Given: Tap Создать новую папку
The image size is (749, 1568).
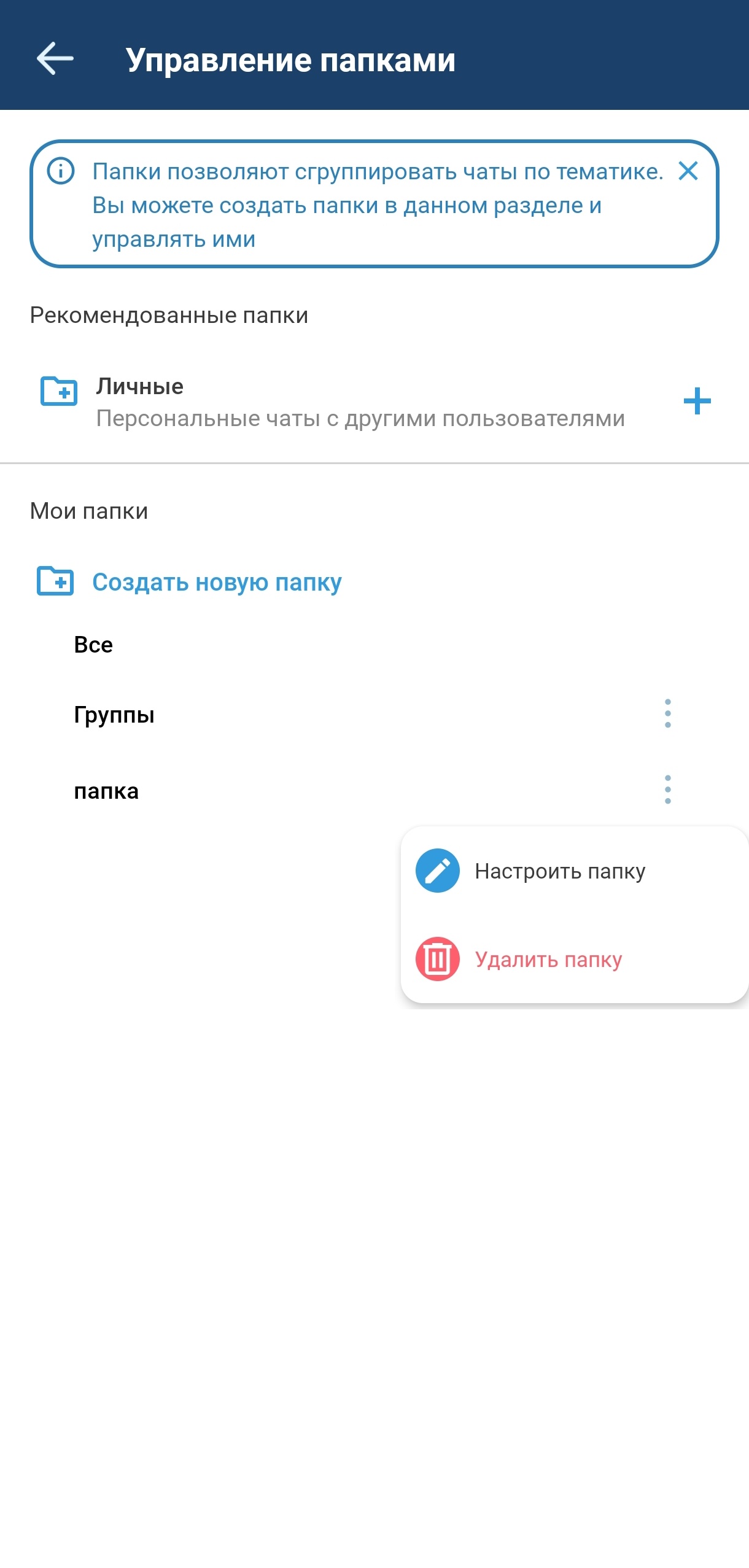Looking at the screenshot, I should [216, 581].
